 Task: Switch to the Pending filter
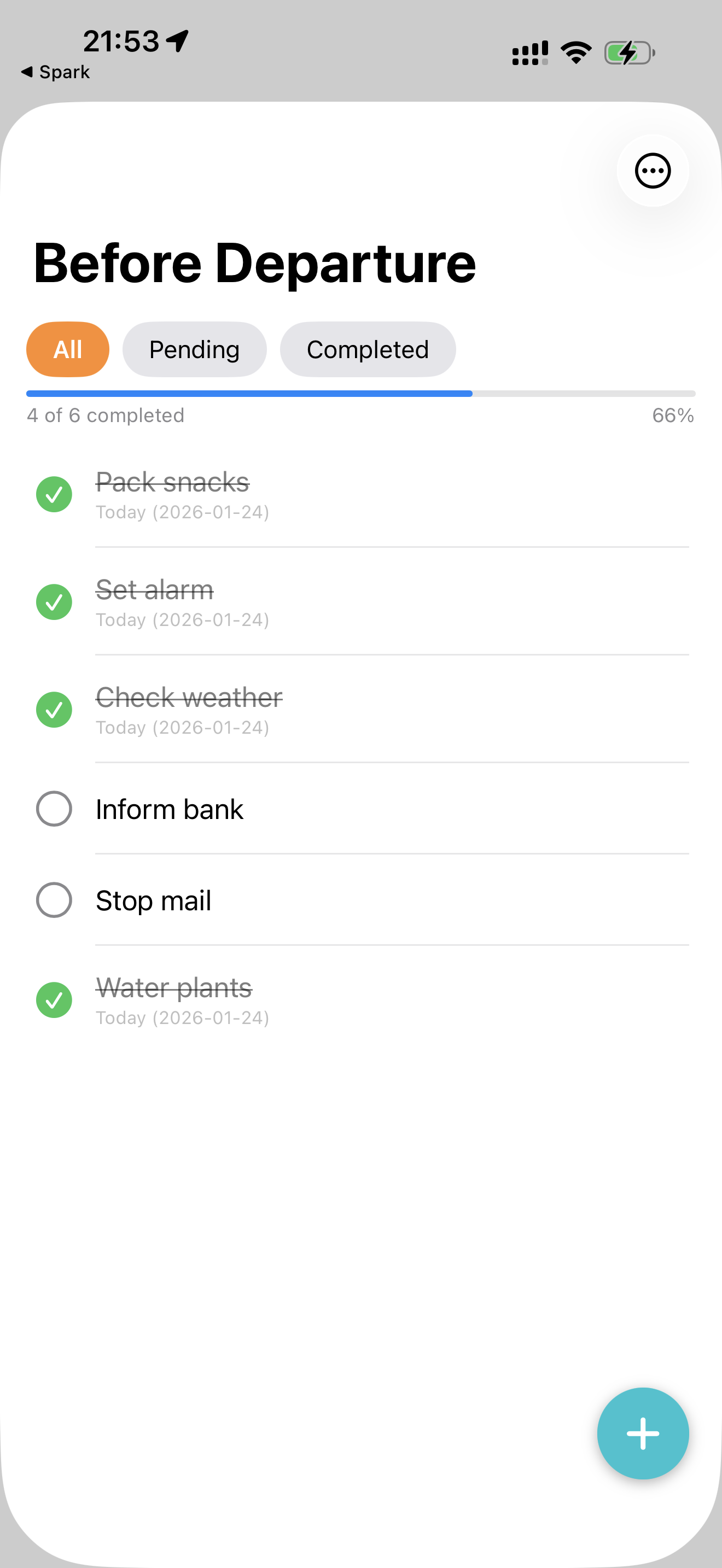coord(194,349)
